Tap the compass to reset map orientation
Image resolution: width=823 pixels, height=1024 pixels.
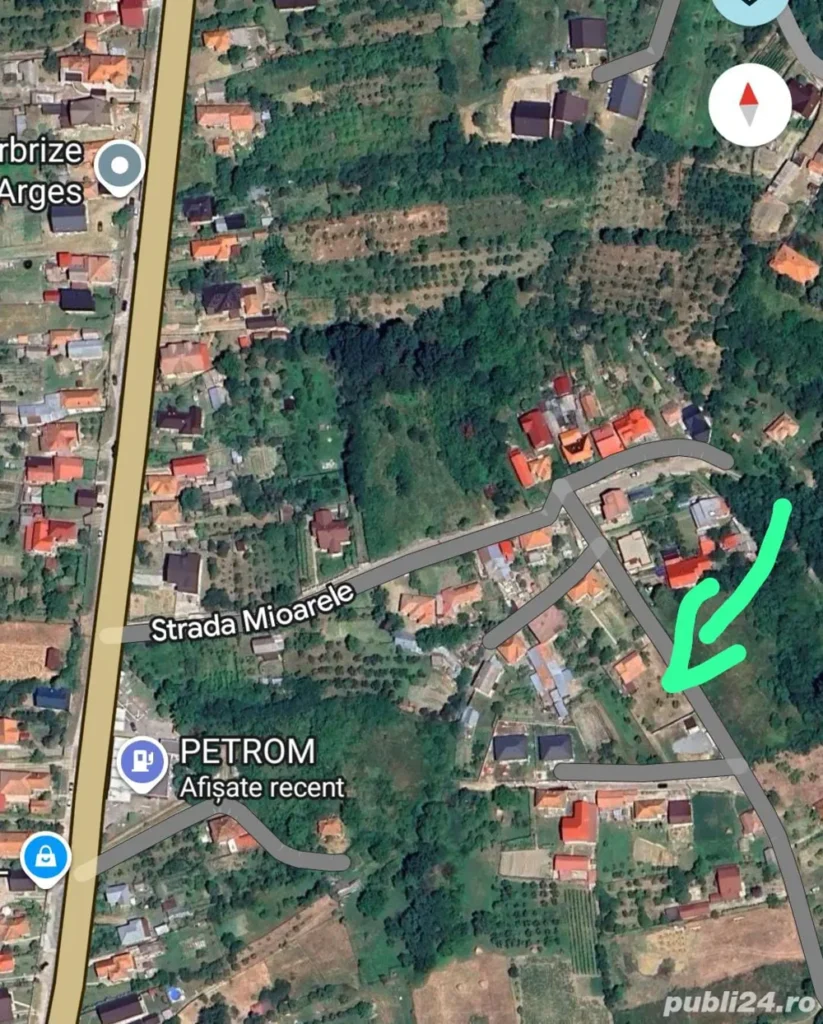click(749, 105)
